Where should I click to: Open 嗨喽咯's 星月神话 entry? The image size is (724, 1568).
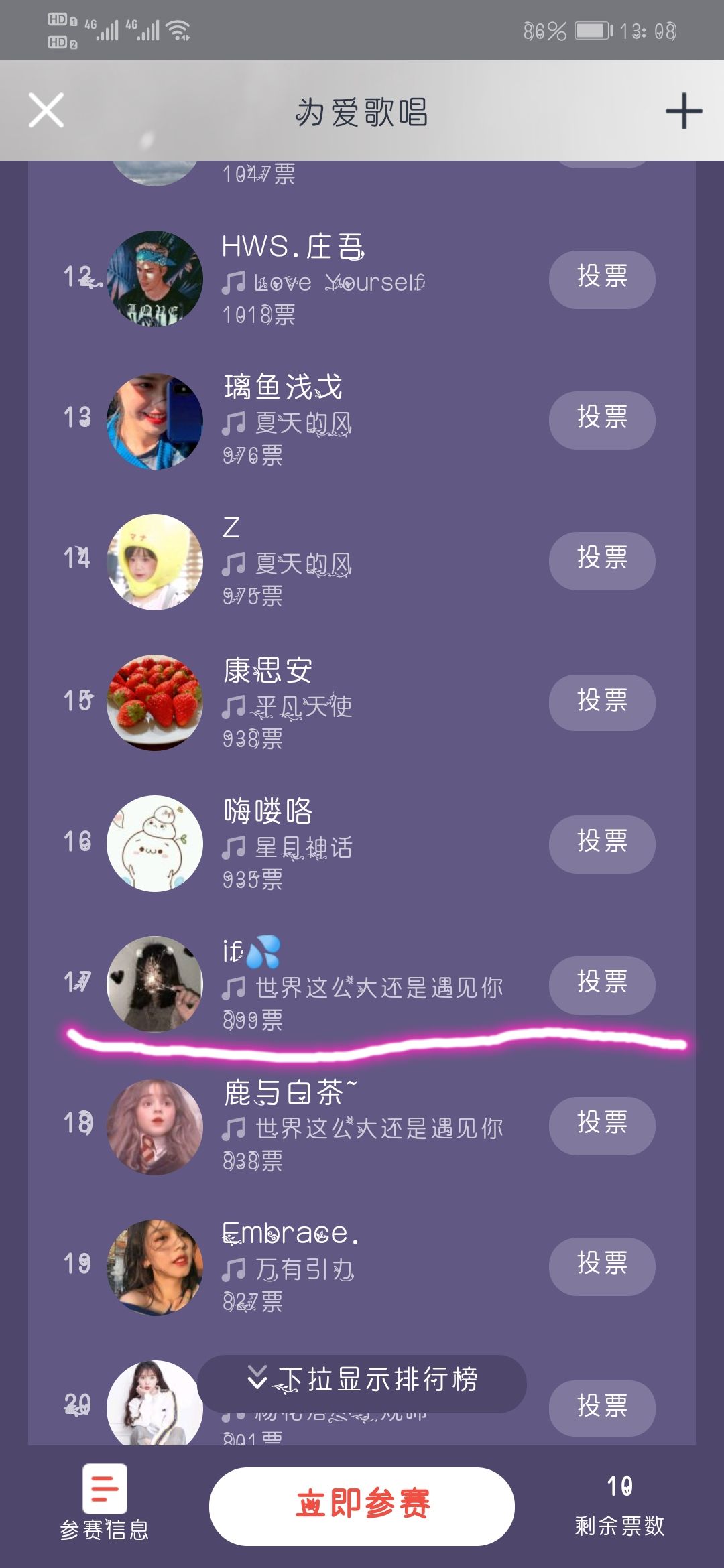coord(303,848)
